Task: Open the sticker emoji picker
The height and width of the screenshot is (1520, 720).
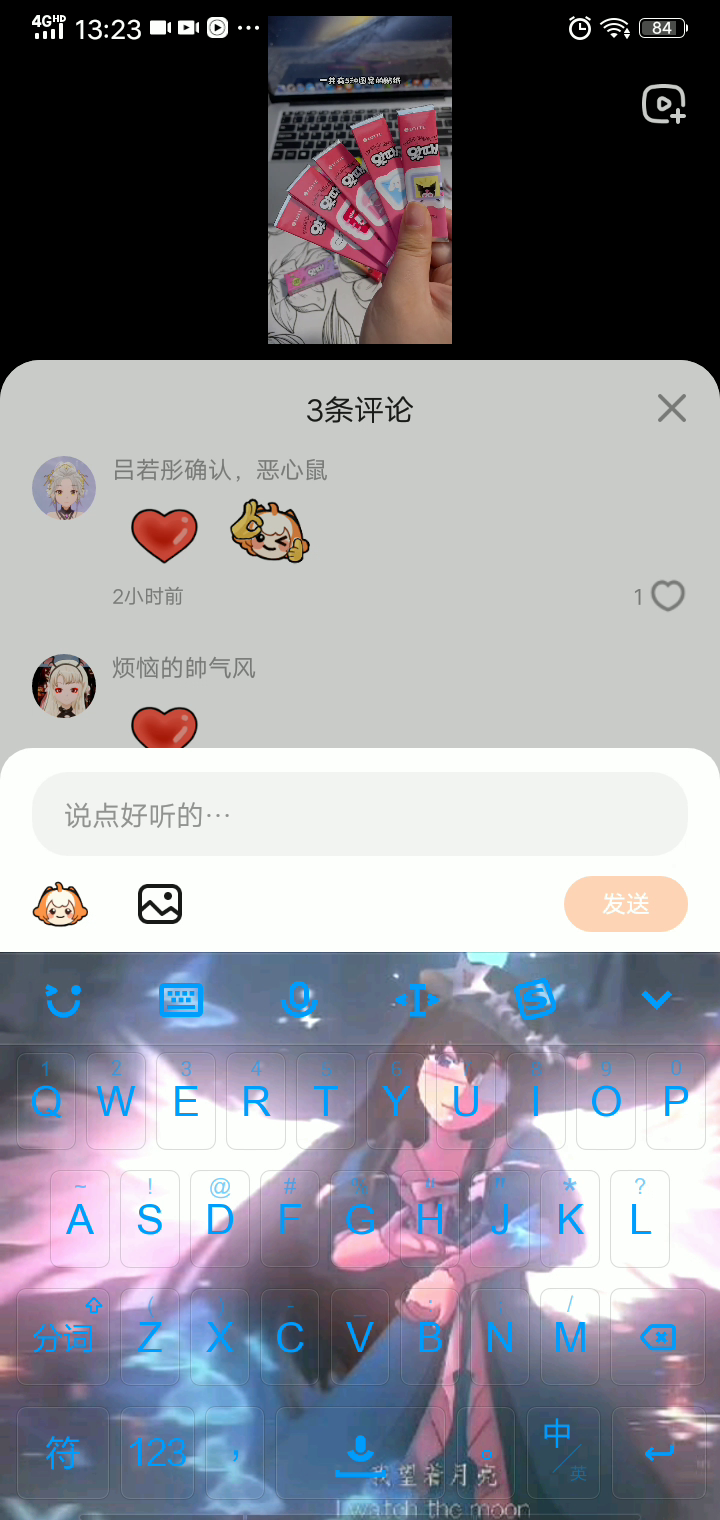Action: click(60, 904)
